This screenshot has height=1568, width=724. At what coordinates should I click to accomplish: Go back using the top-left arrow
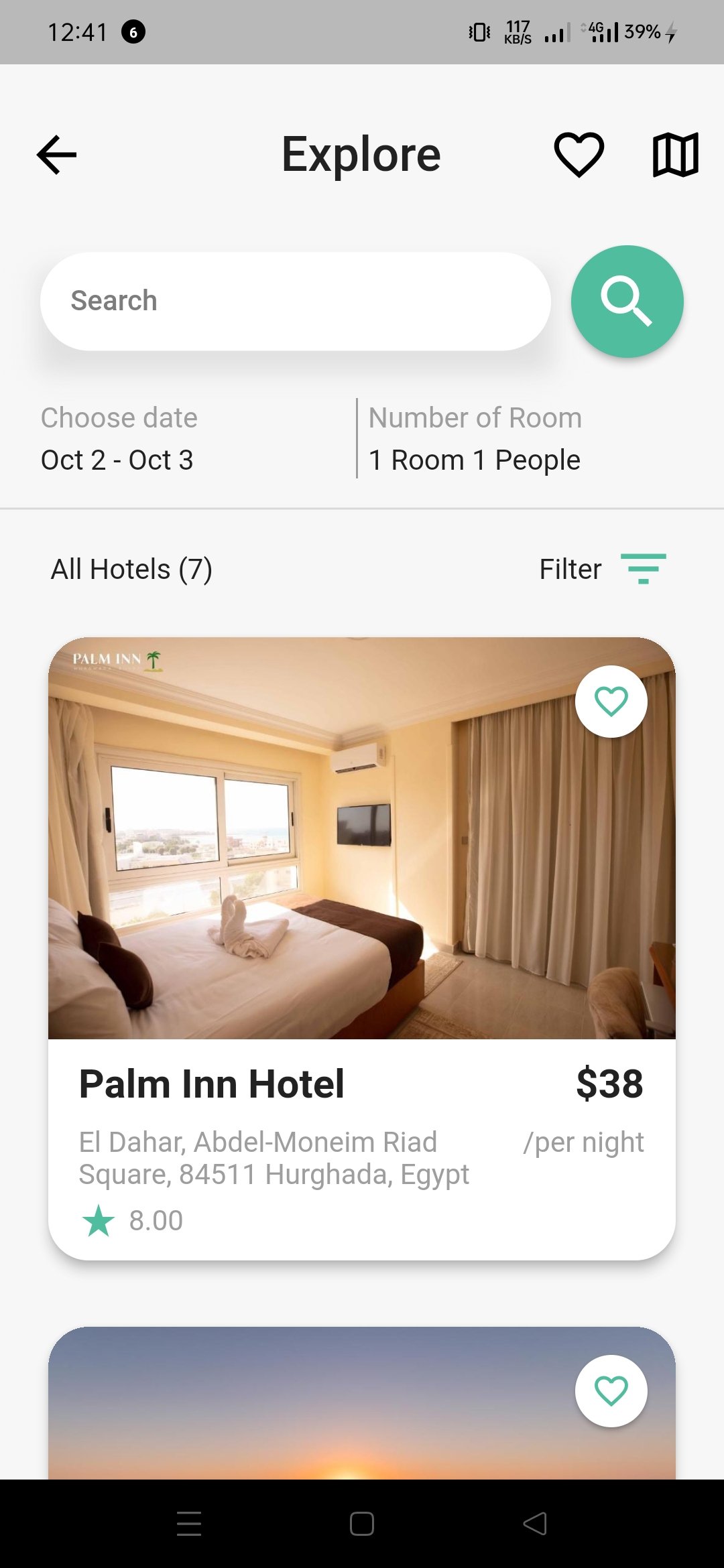pyautogui.click(x=56, y=155)
